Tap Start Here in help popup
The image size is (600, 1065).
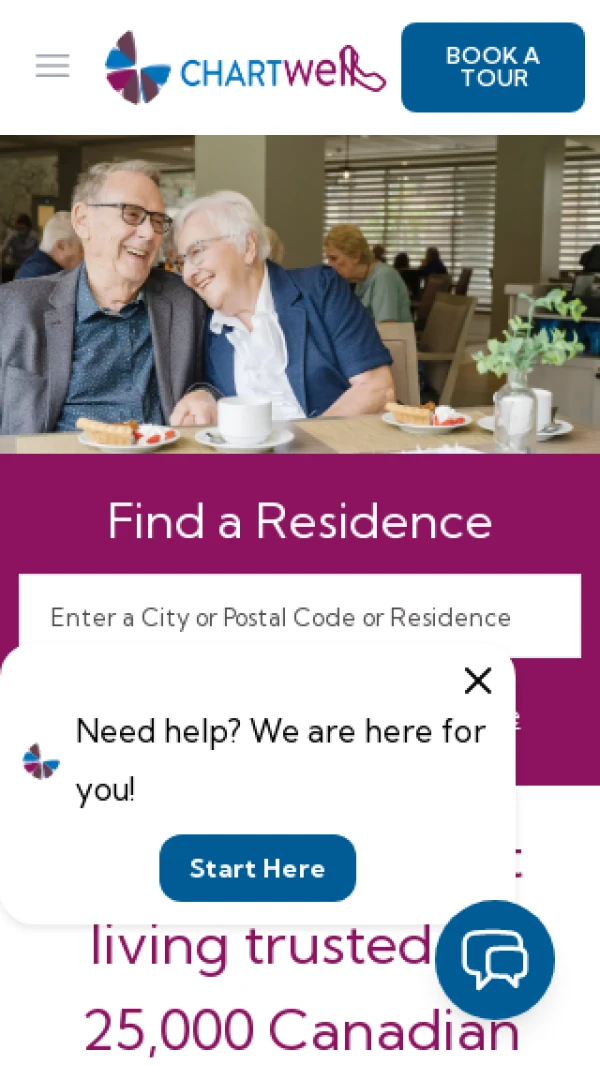[x=257, y=868]
